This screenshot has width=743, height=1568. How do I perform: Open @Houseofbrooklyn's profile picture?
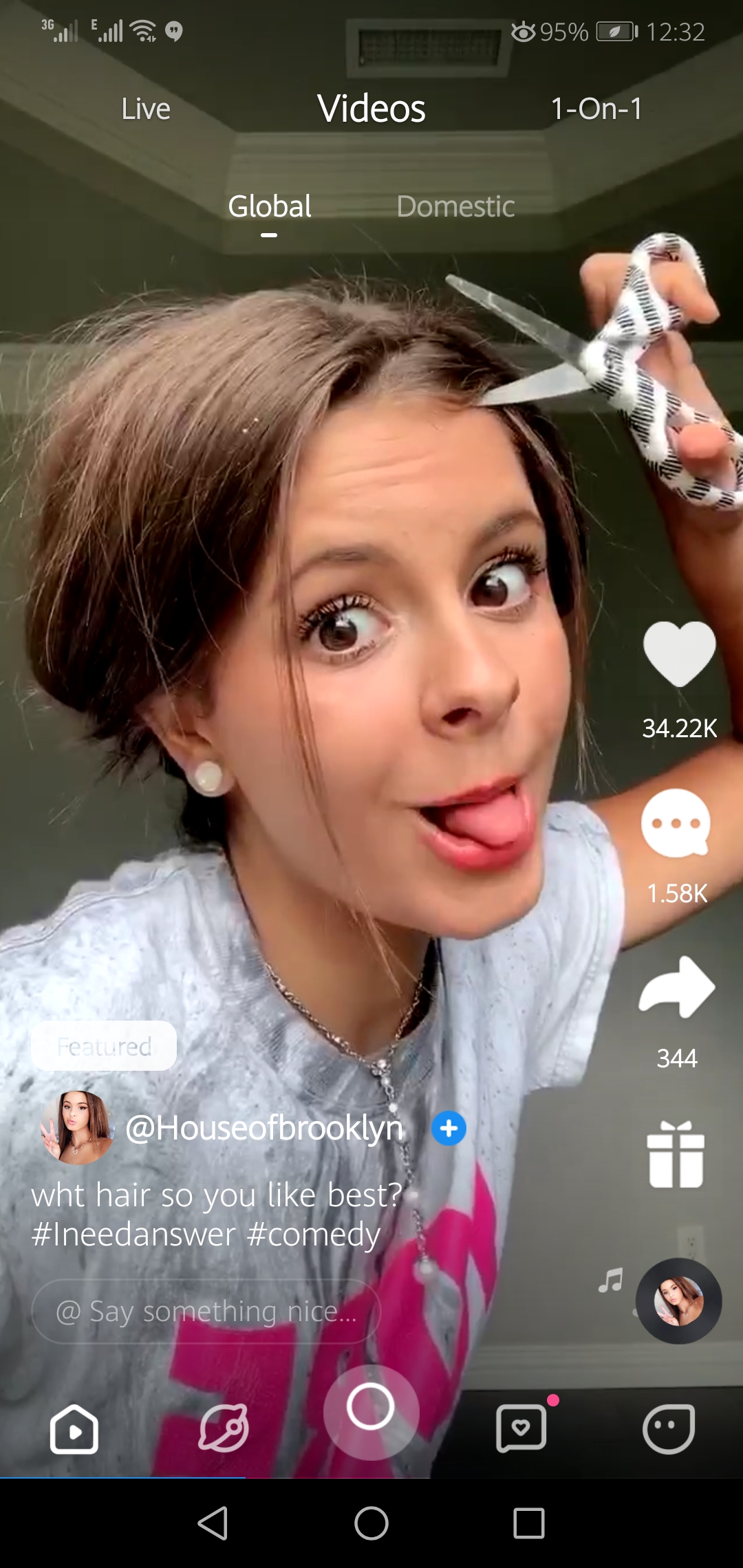[77, 1128]
